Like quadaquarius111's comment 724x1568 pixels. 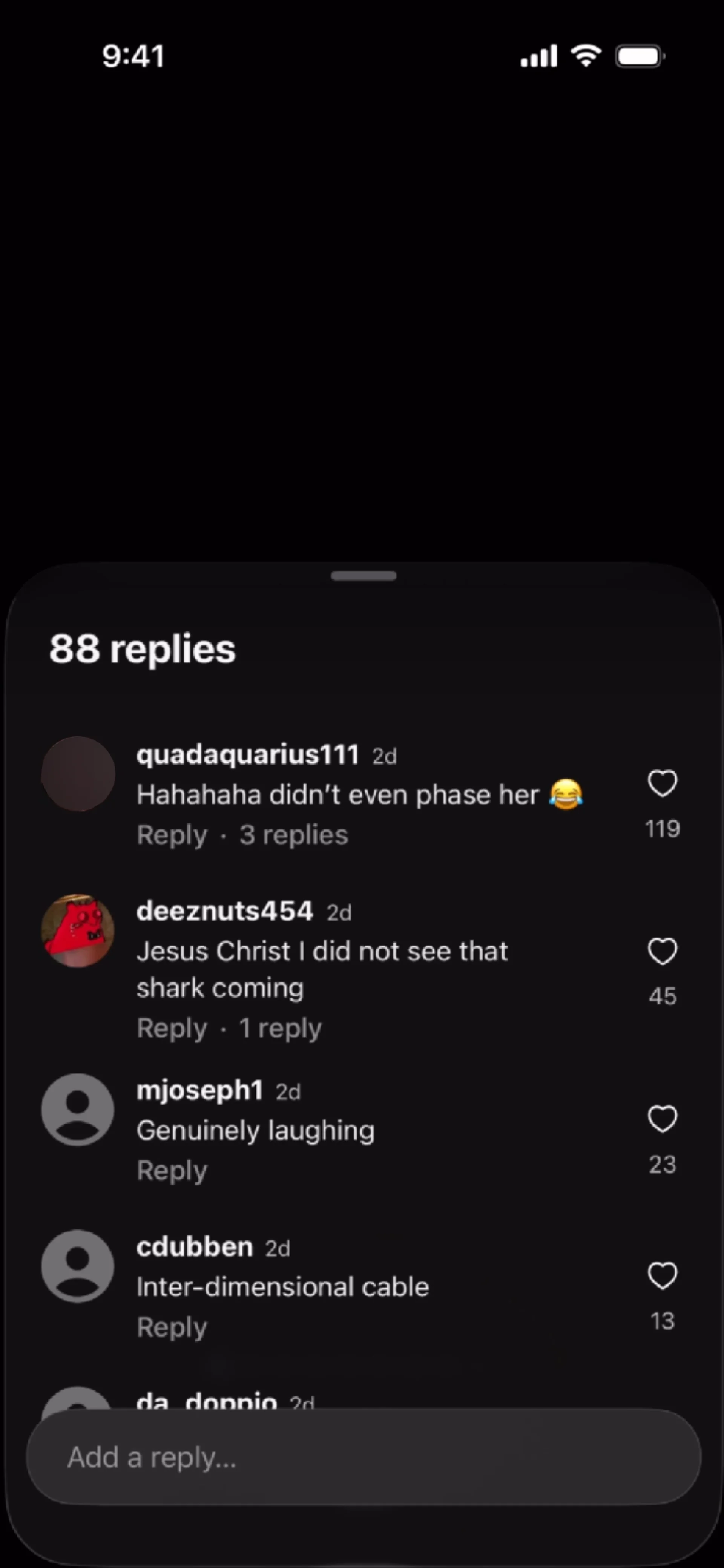point(662,783)
